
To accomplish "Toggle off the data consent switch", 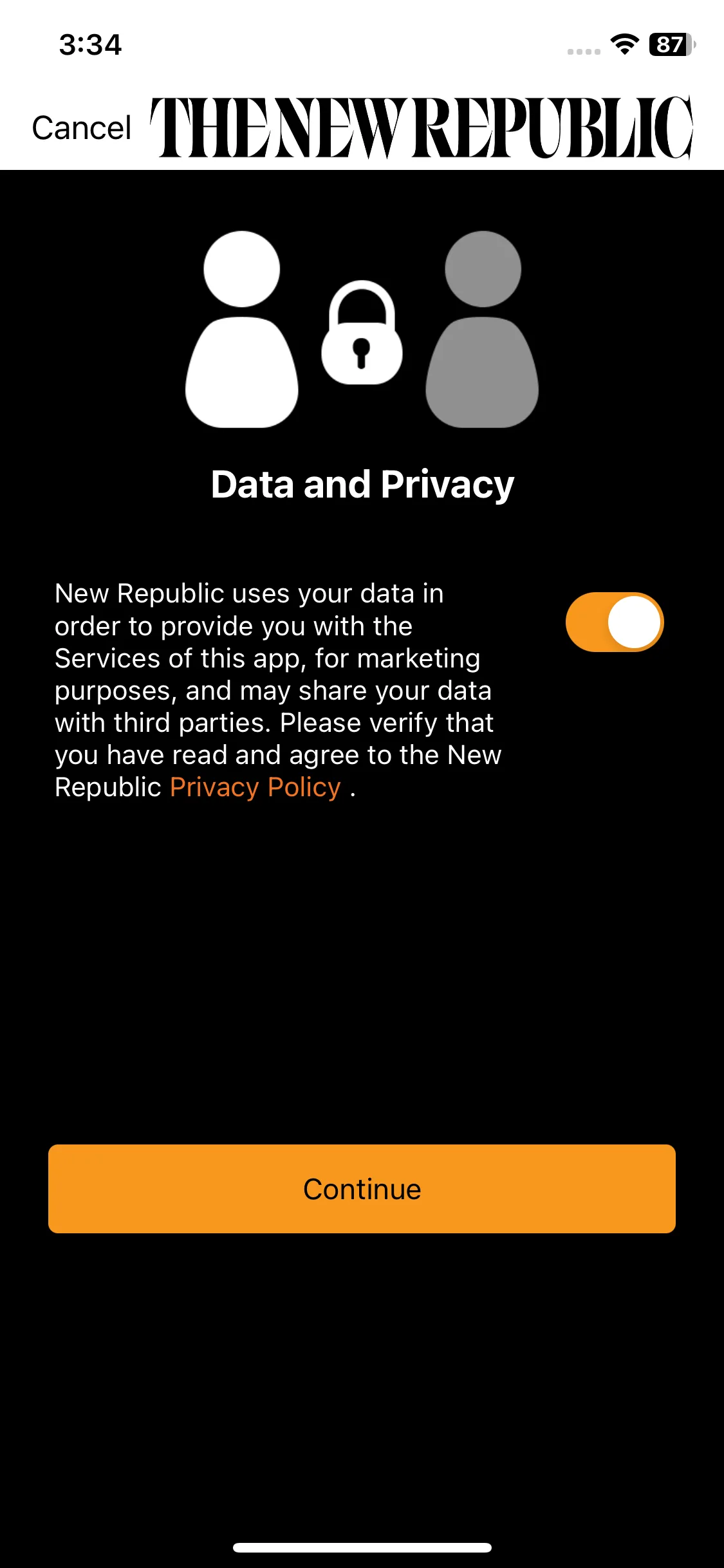I will point(614,622).
